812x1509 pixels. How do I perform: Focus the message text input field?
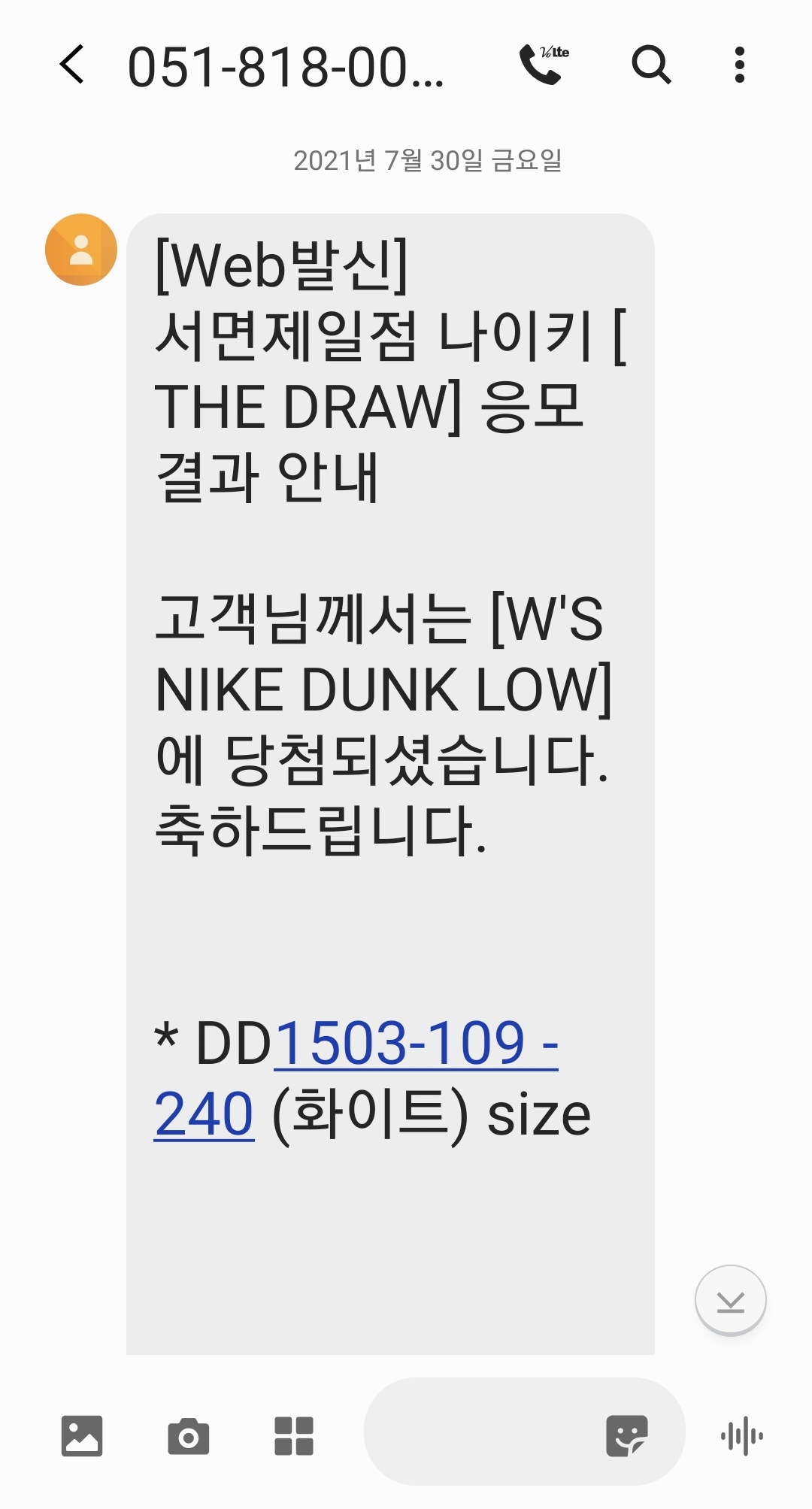pos(481,1432)
